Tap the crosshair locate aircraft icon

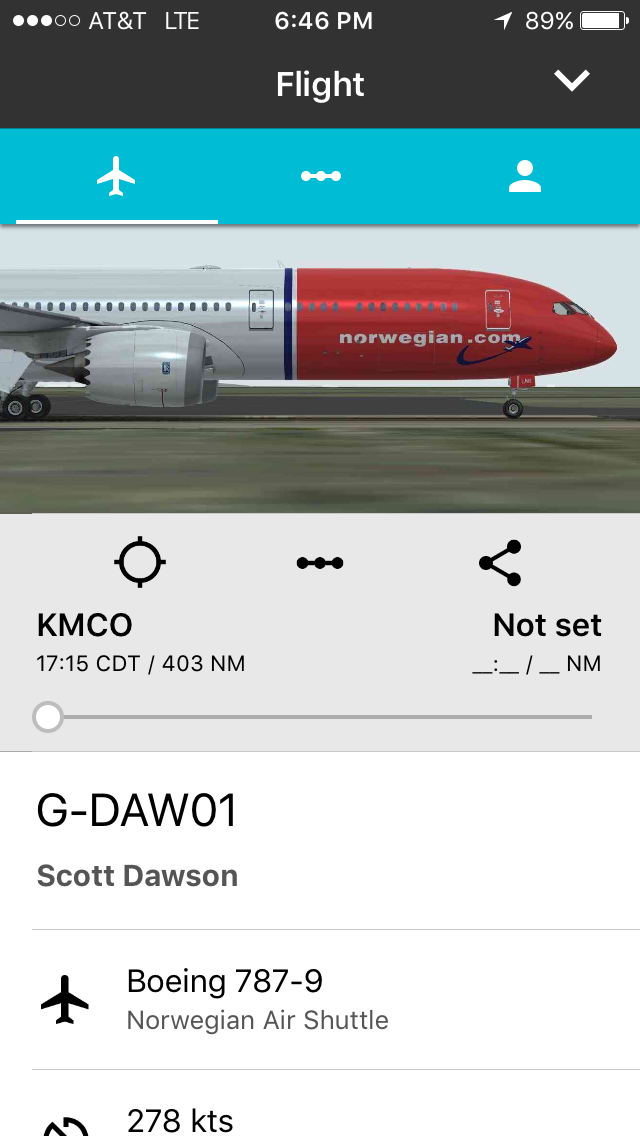140,563
